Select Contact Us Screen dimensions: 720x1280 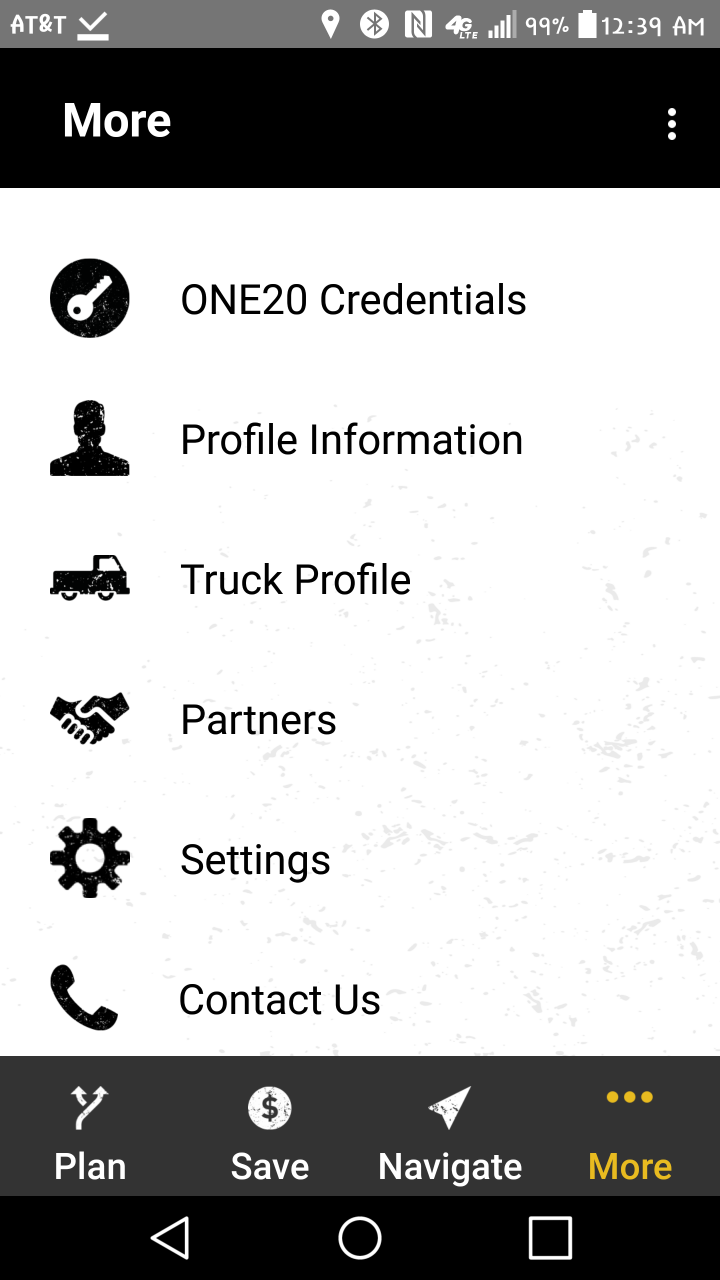279,999
